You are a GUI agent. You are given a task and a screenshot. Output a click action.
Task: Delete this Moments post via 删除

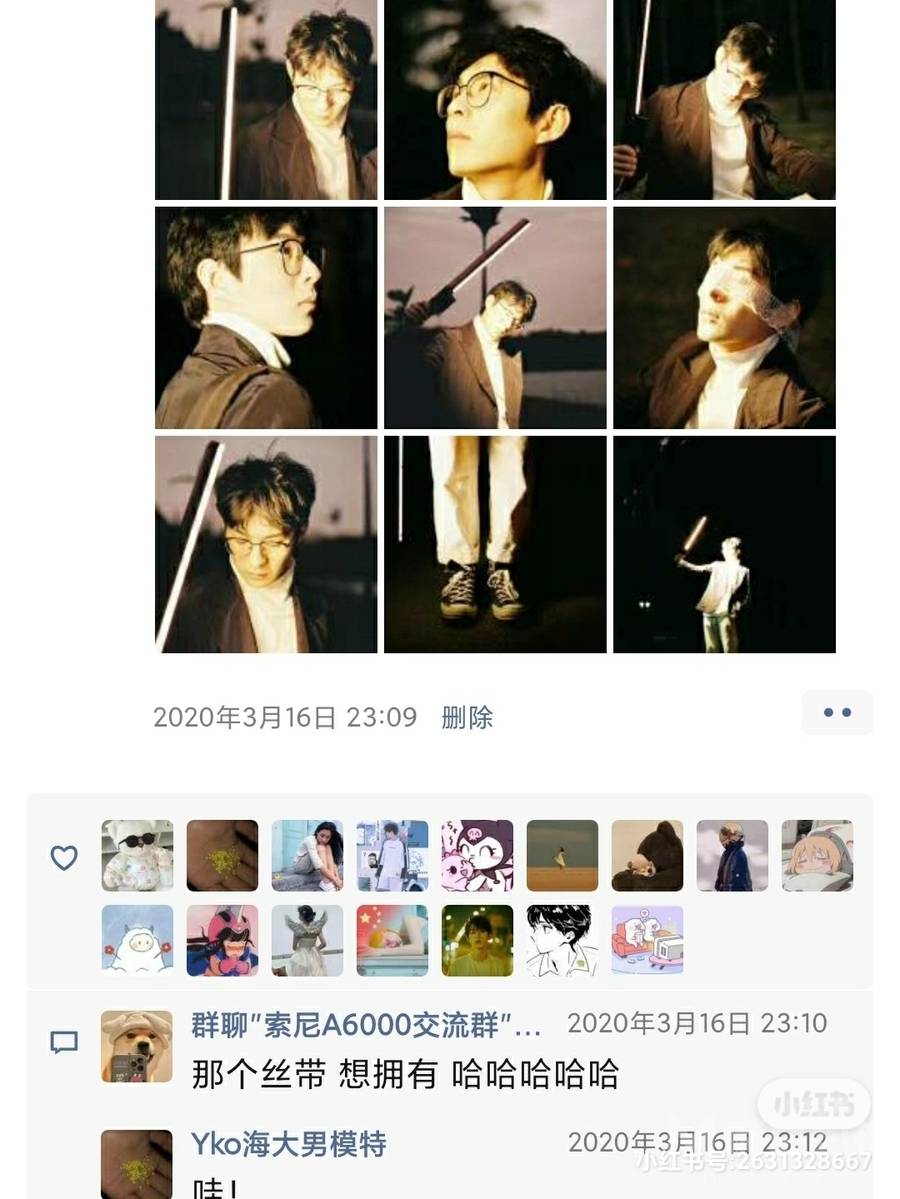coord(467,717)
